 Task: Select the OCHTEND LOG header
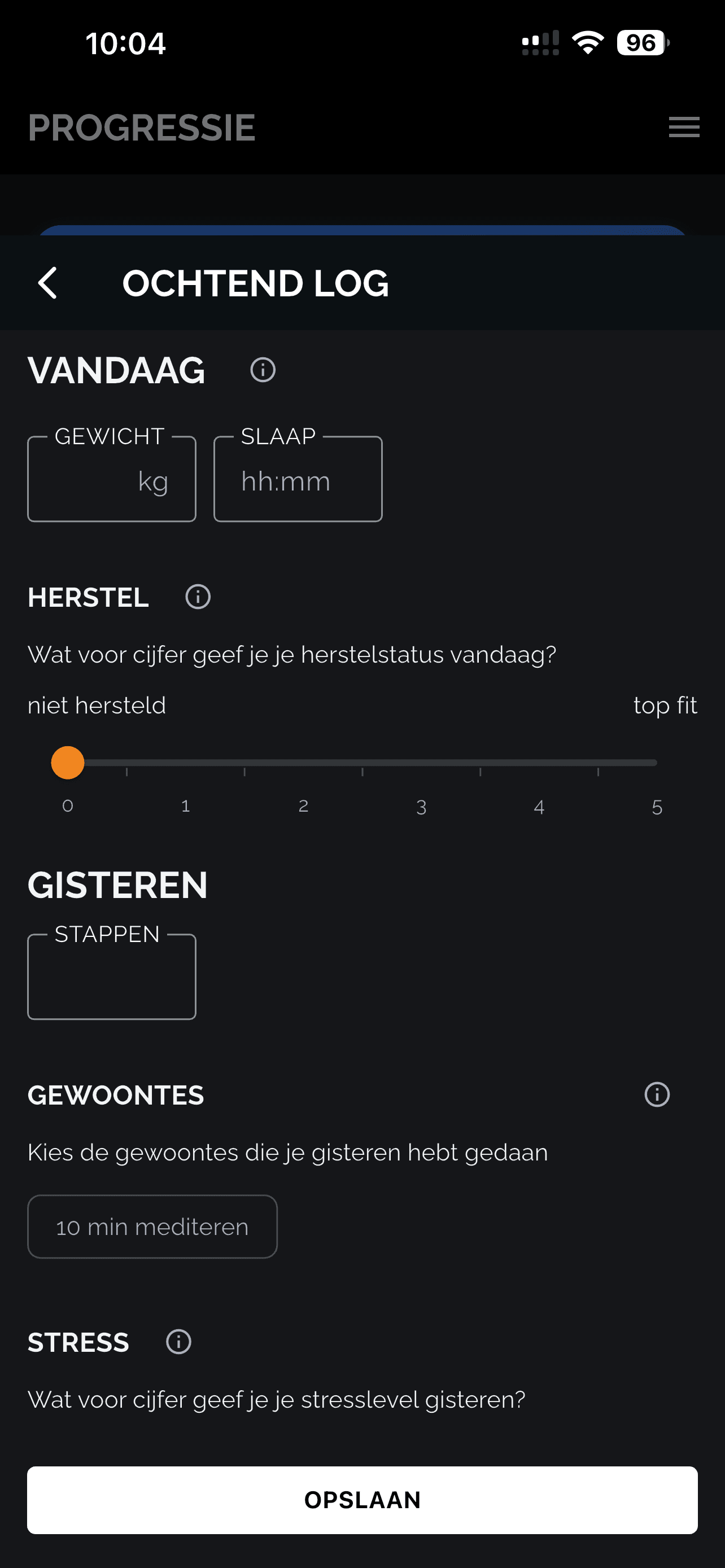pos(256,283)
